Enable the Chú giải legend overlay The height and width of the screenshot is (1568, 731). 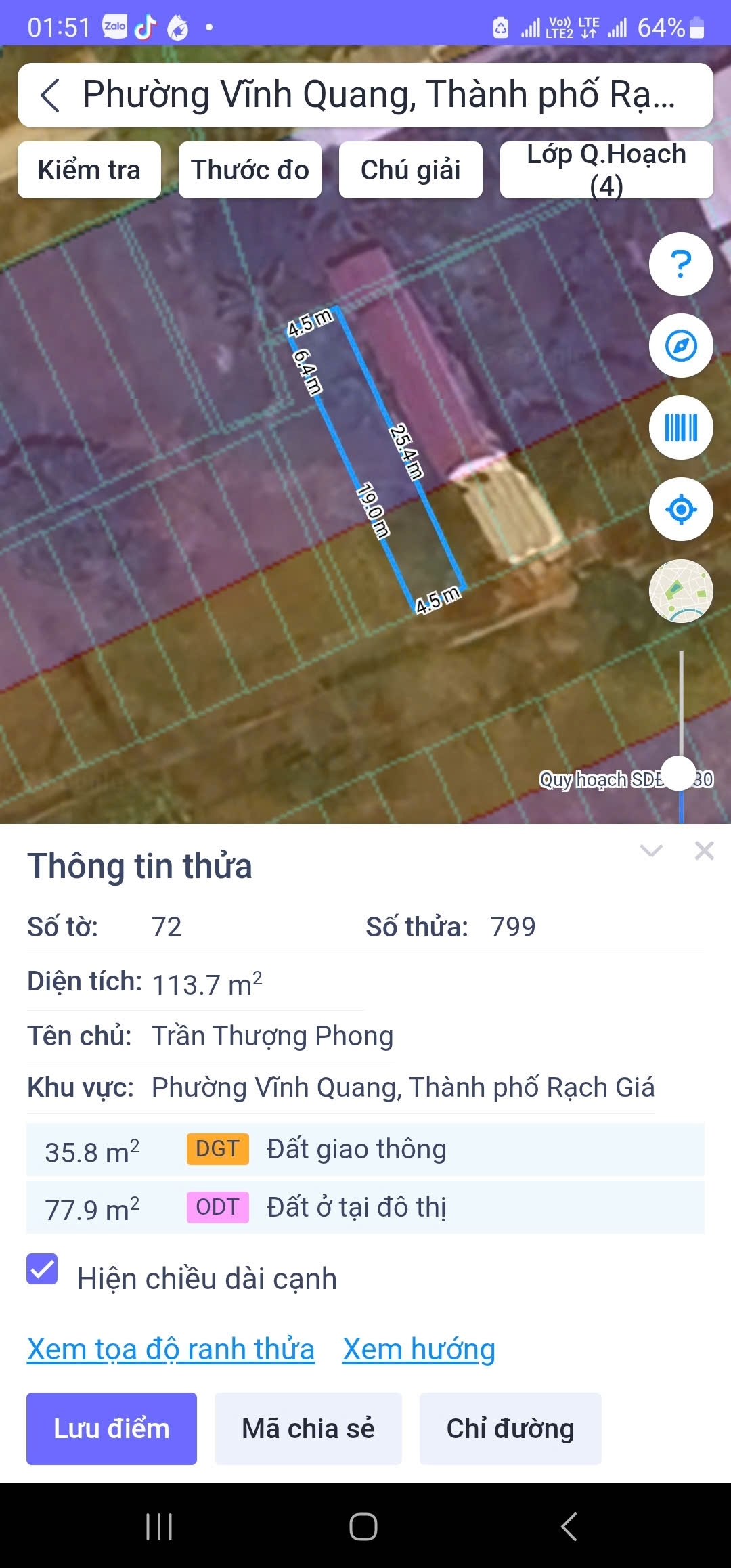point(409,170)
